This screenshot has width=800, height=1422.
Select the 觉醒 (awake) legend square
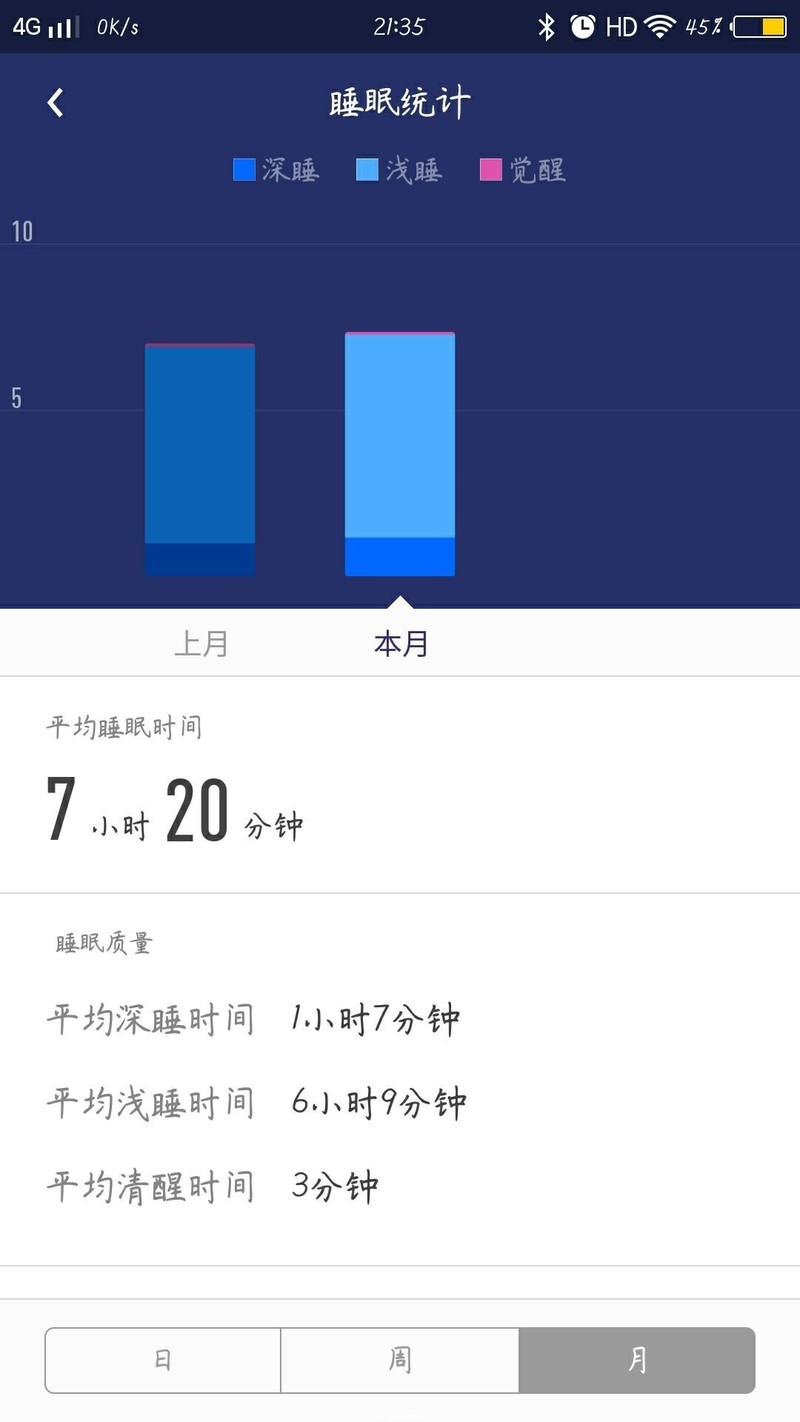pos(492,168)
